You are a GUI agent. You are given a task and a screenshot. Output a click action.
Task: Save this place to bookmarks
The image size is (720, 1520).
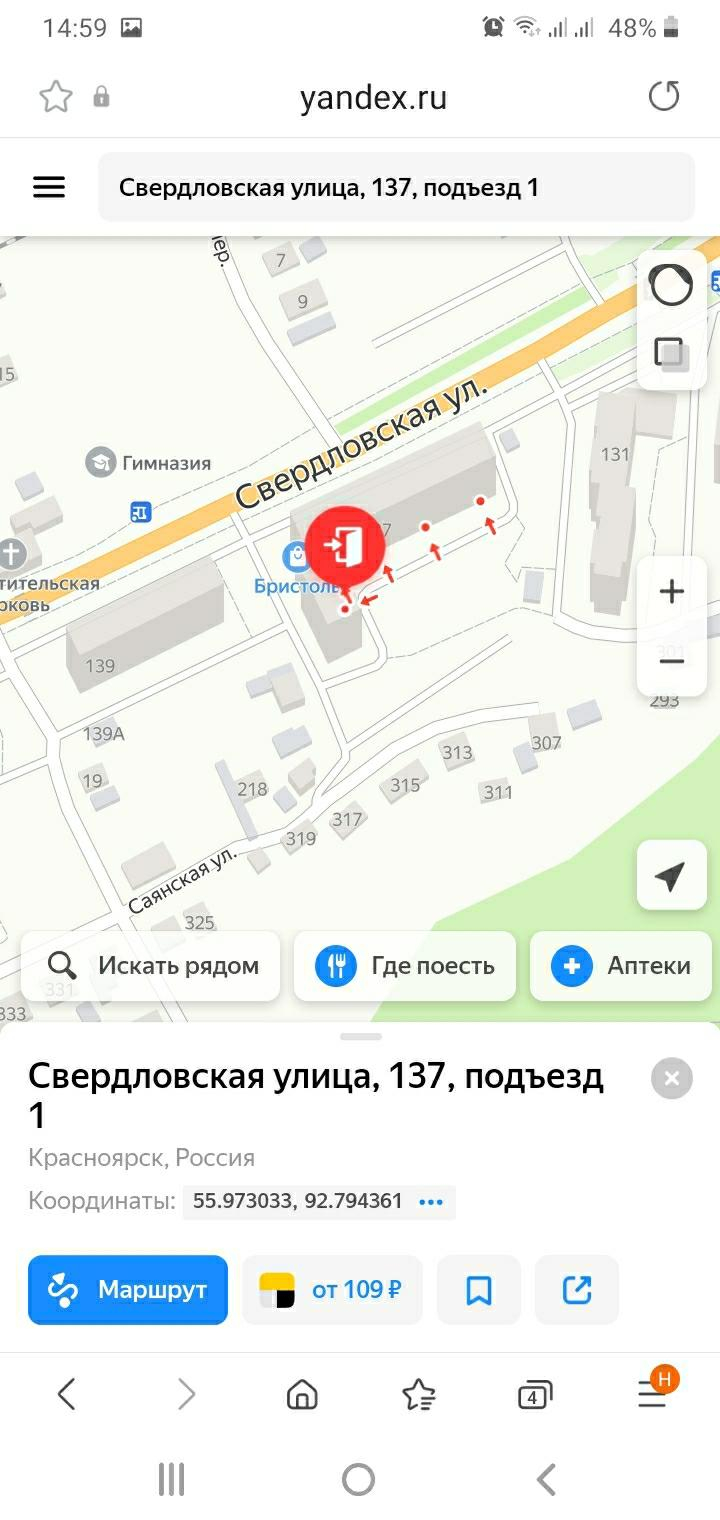[479, 1290]
